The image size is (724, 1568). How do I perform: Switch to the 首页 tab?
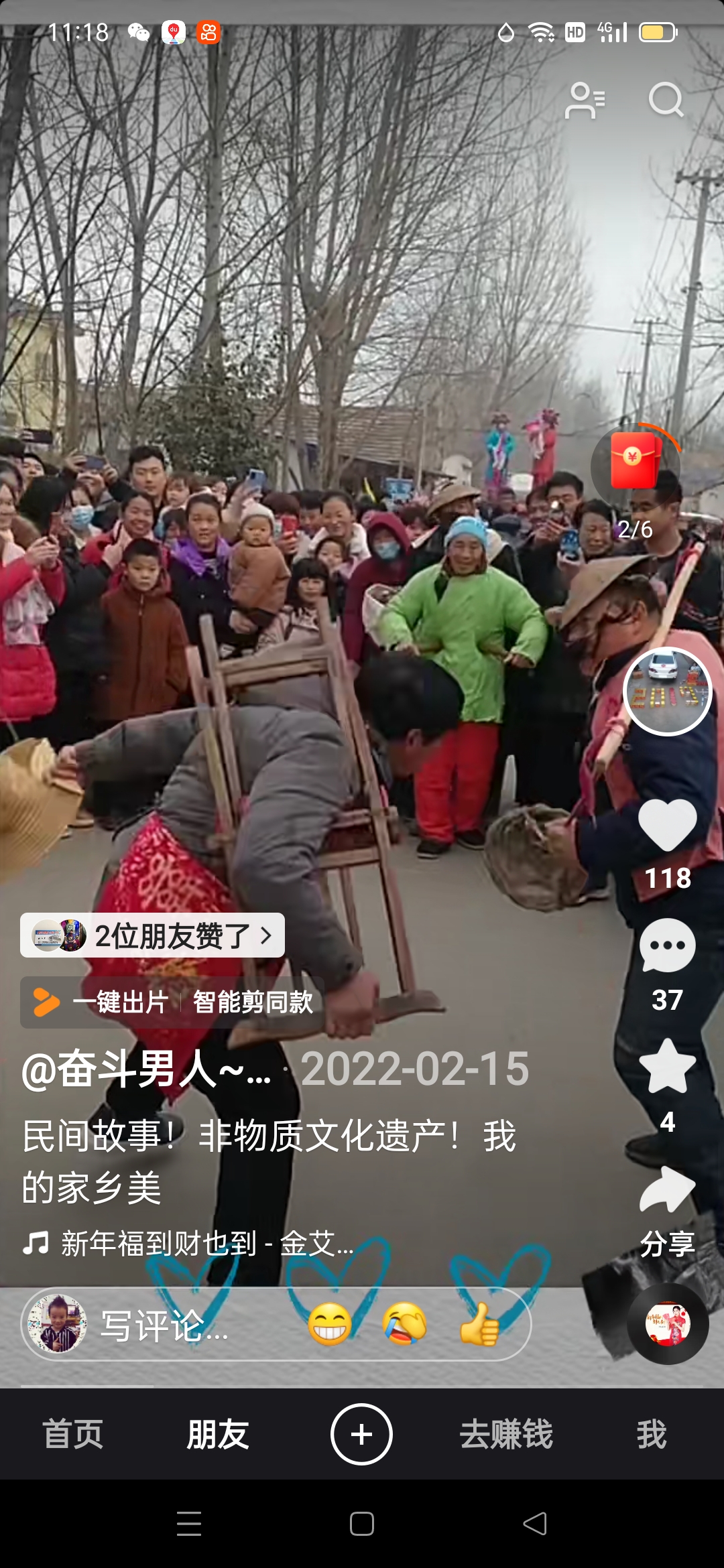tap(73, 1434)
